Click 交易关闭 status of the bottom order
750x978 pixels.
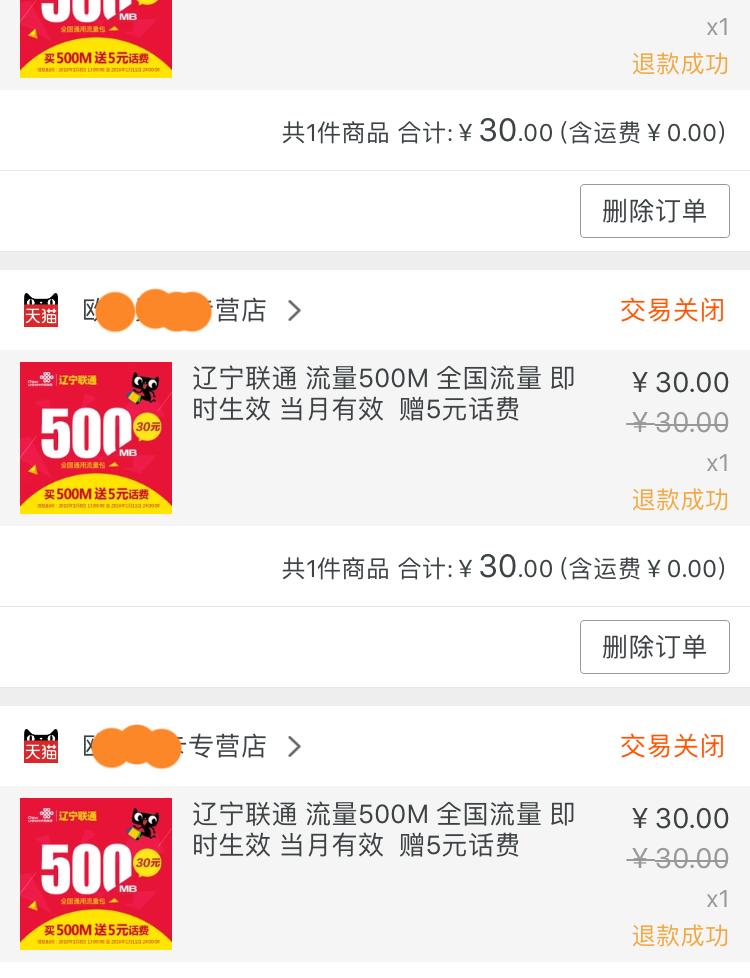[672, 746]
